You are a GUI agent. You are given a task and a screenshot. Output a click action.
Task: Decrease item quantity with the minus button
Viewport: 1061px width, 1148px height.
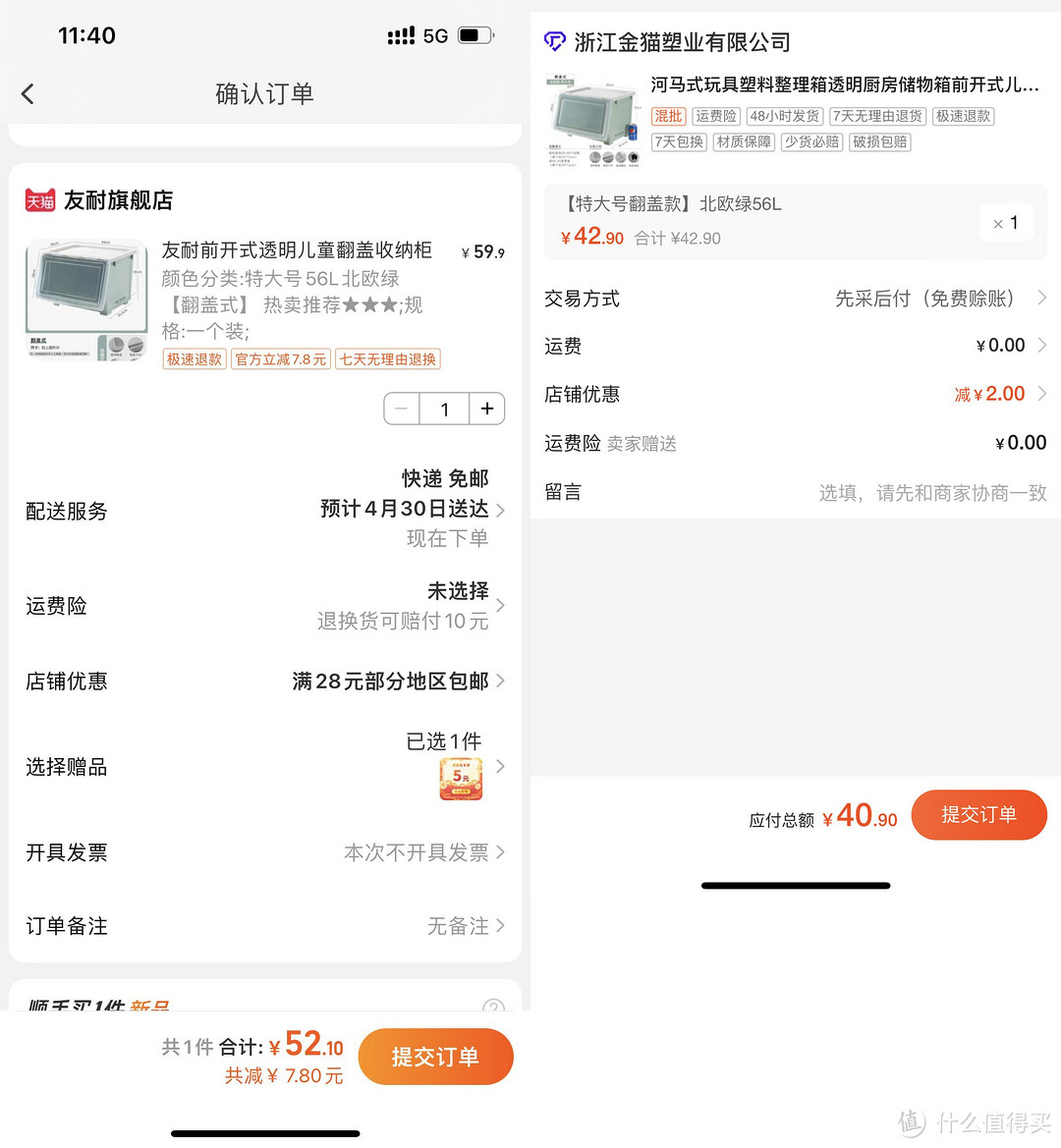tap(401, 409)
